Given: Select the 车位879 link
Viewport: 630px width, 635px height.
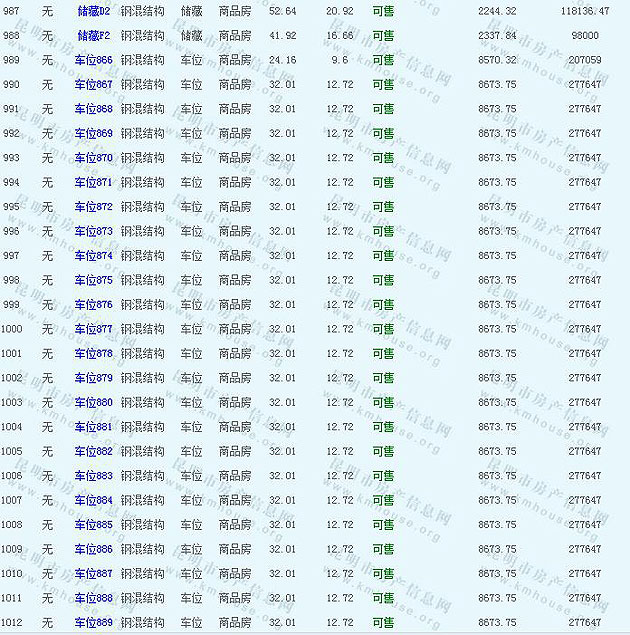Looking at the screenshot, I should click(93, 378).
